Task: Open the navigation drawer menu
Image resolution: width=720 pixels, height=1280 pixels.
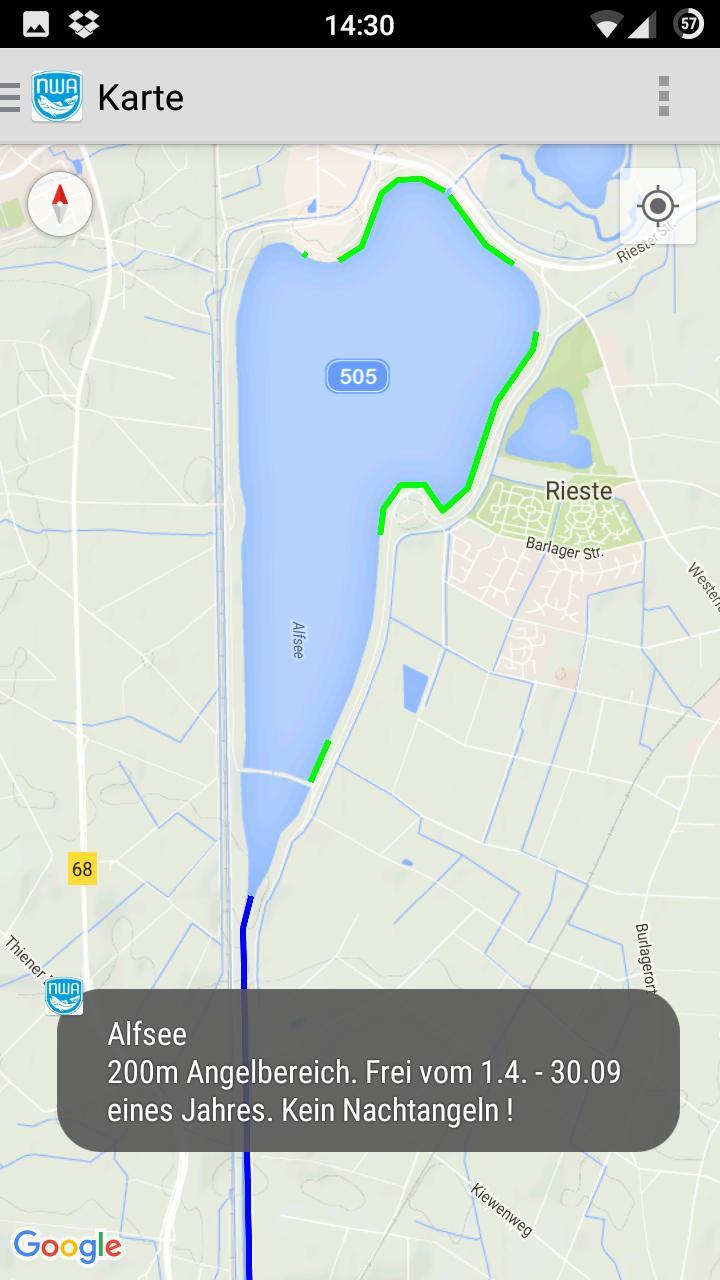Action: point(12,97)
